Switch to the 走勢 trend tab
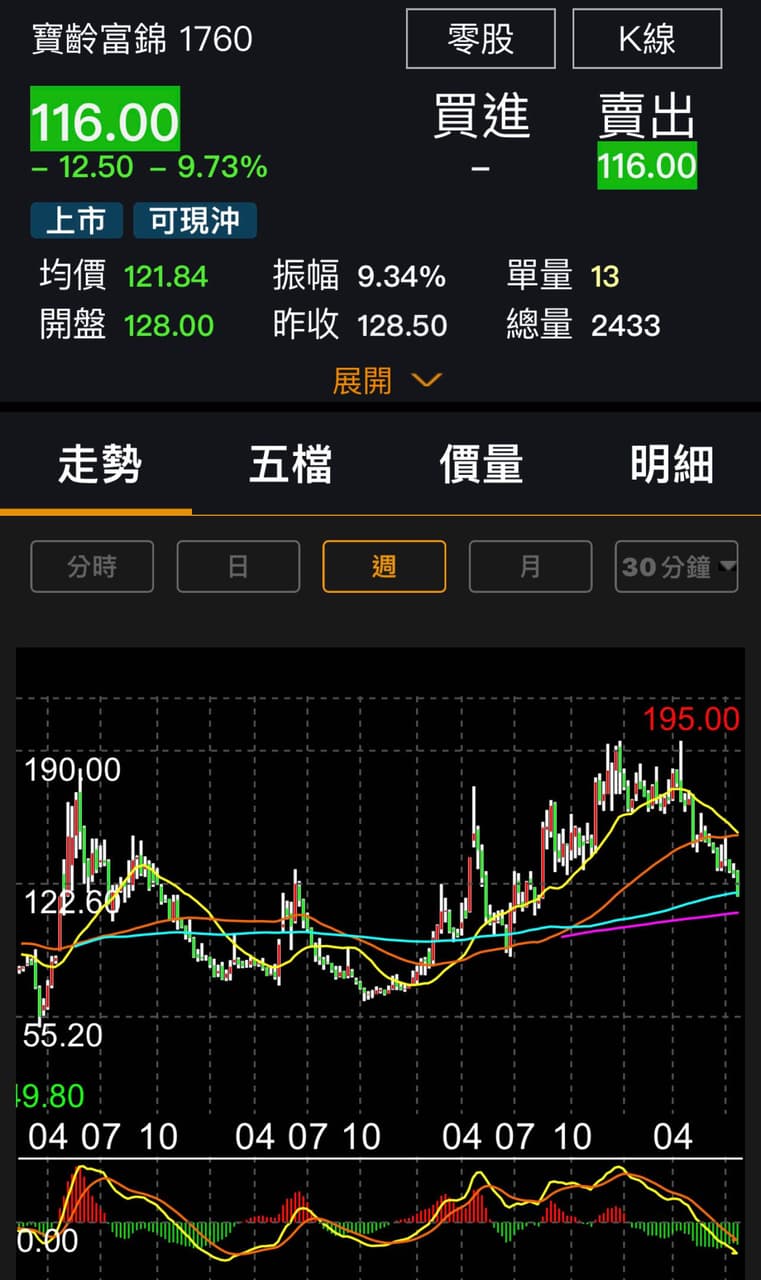This screenshot has width=761, height=1280. point(99,465)
